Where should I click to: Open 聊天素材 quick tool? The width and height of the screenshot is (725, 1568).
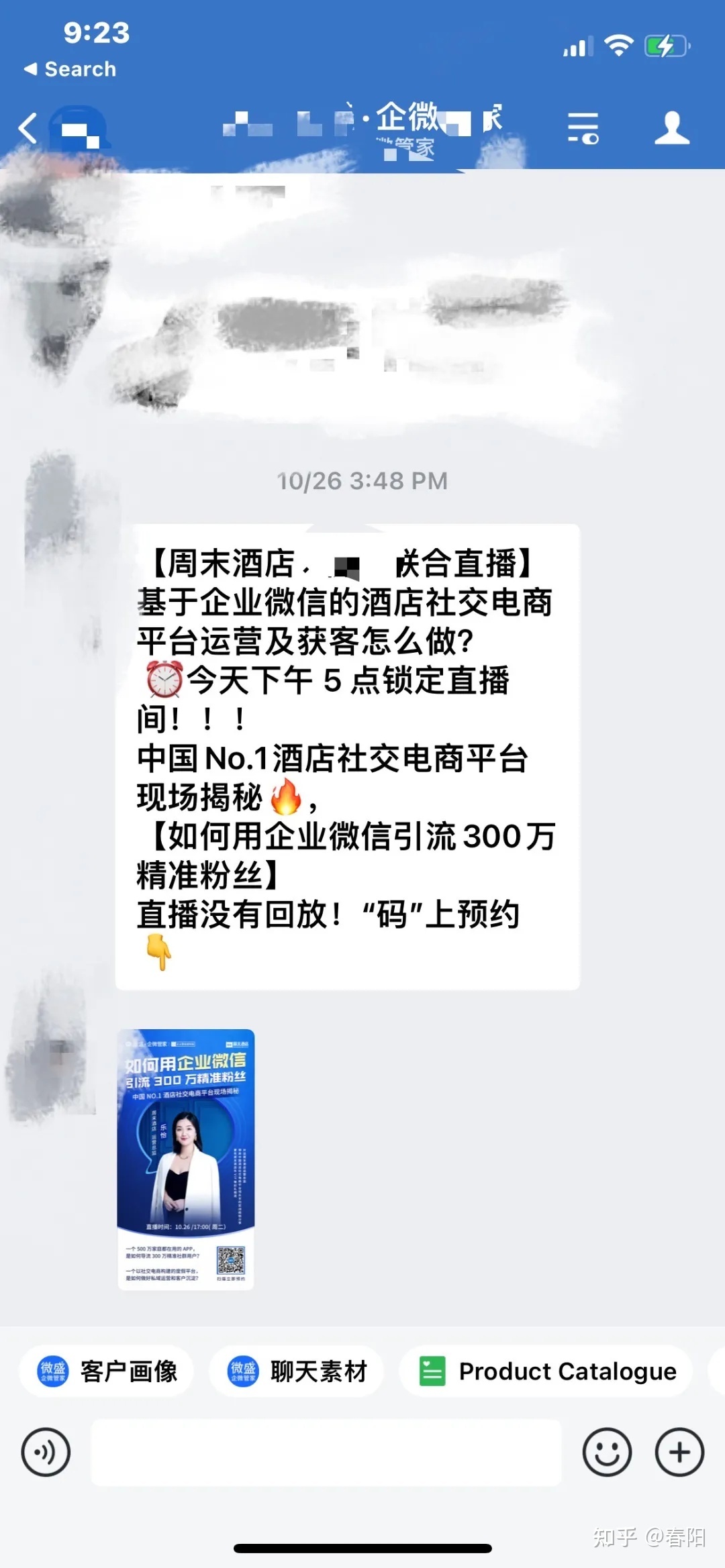point(297,1371)
